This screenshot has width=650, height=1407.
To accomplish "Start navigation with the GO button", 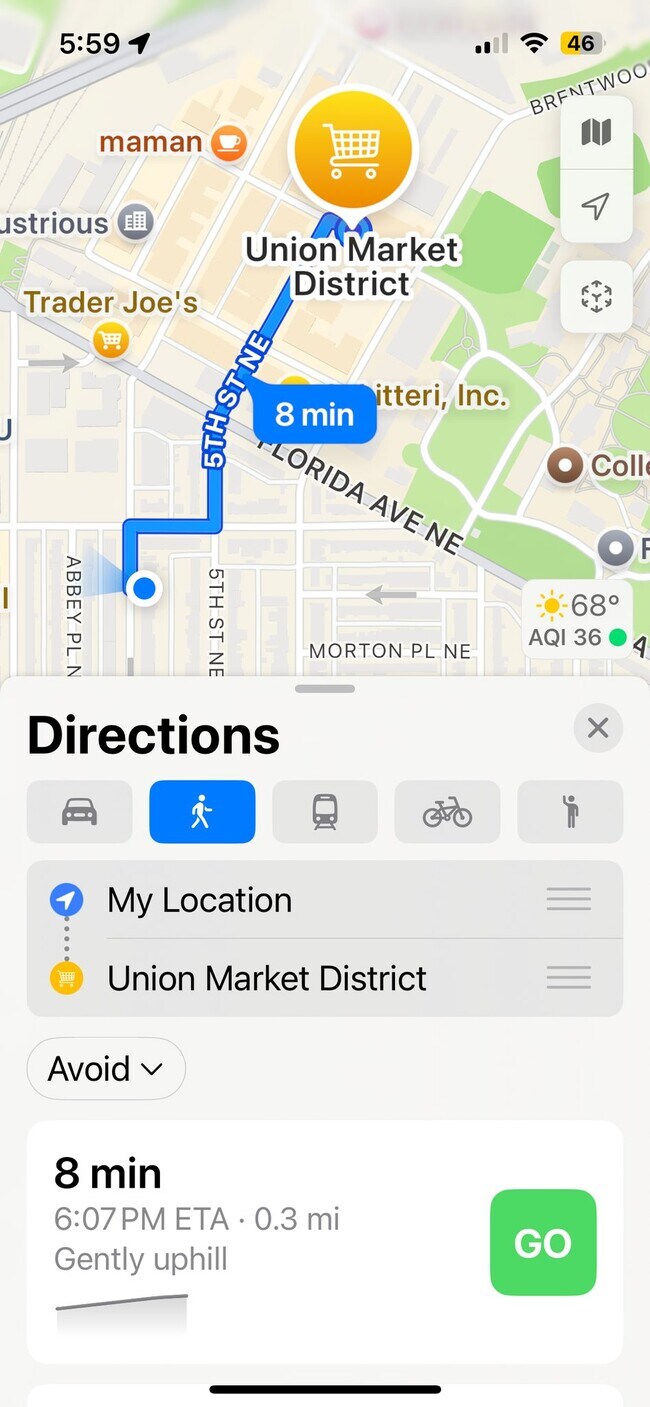I will 543,1242.
